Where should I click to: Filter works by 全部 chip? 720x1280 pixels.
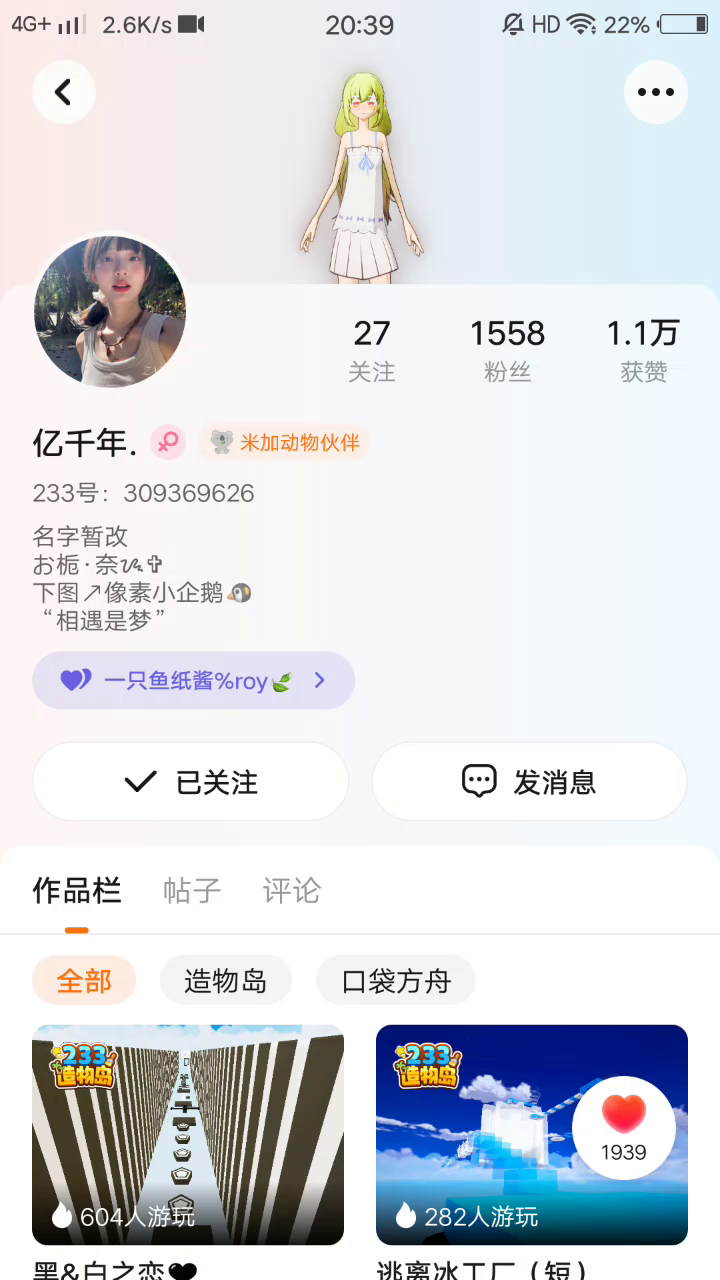click(84, 981)
